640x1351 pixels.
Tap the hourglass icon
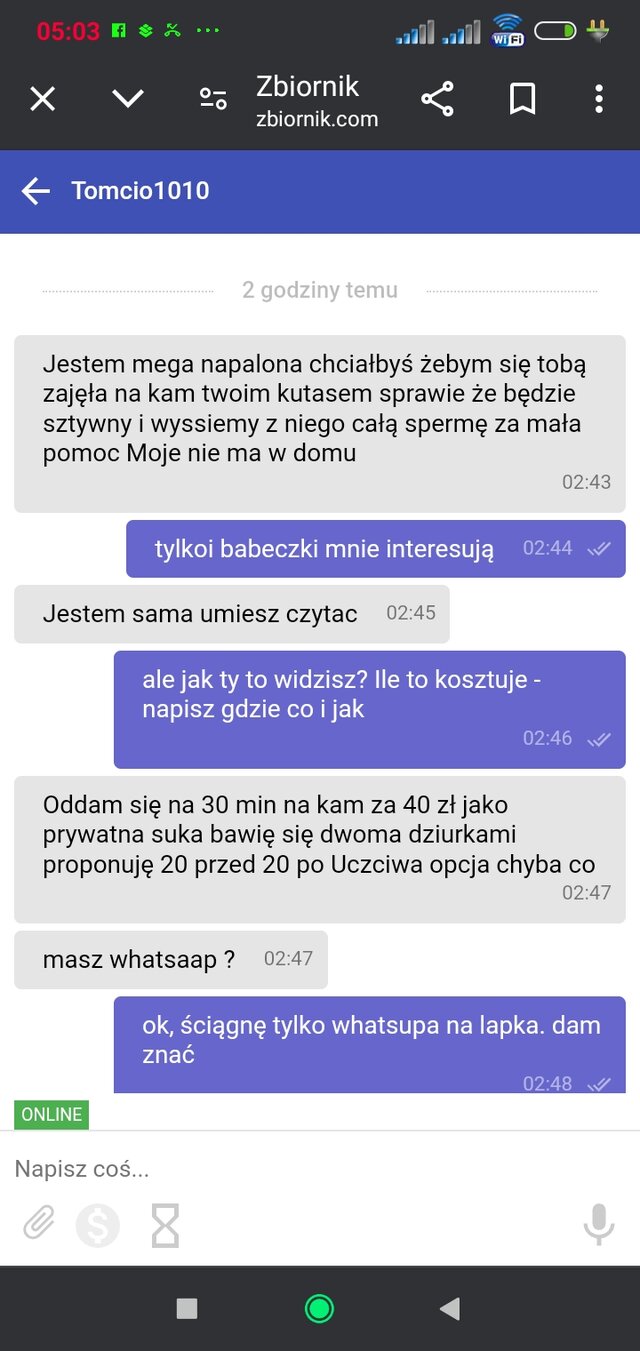point(165,1225)
